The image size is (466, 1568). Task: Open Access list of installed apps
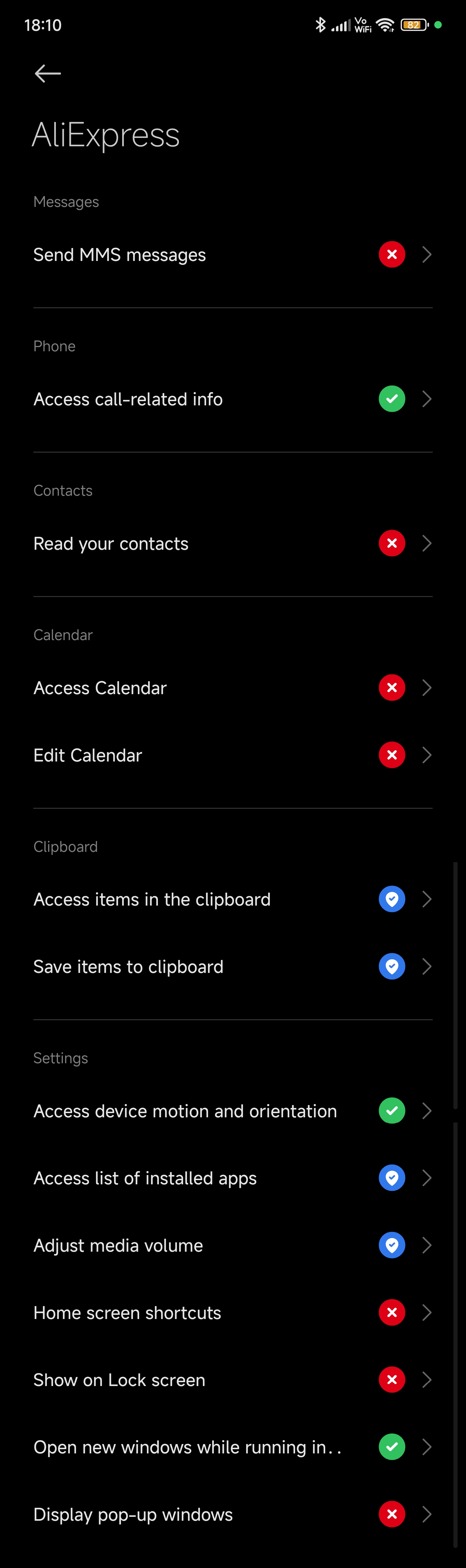click(232, 1179)
